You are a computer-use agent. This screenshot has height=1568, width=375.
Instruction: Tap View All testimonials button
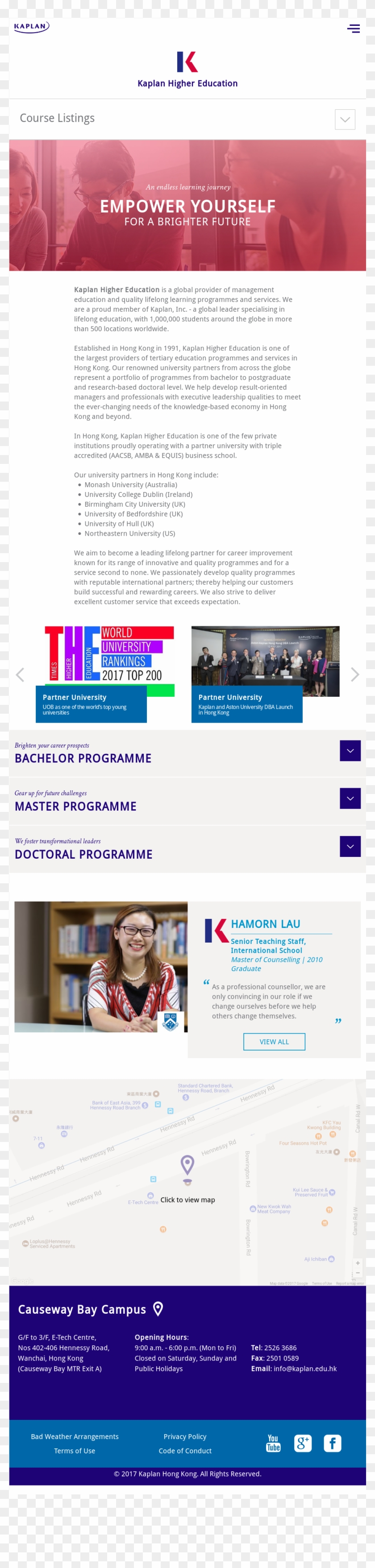click(274, 1042)
